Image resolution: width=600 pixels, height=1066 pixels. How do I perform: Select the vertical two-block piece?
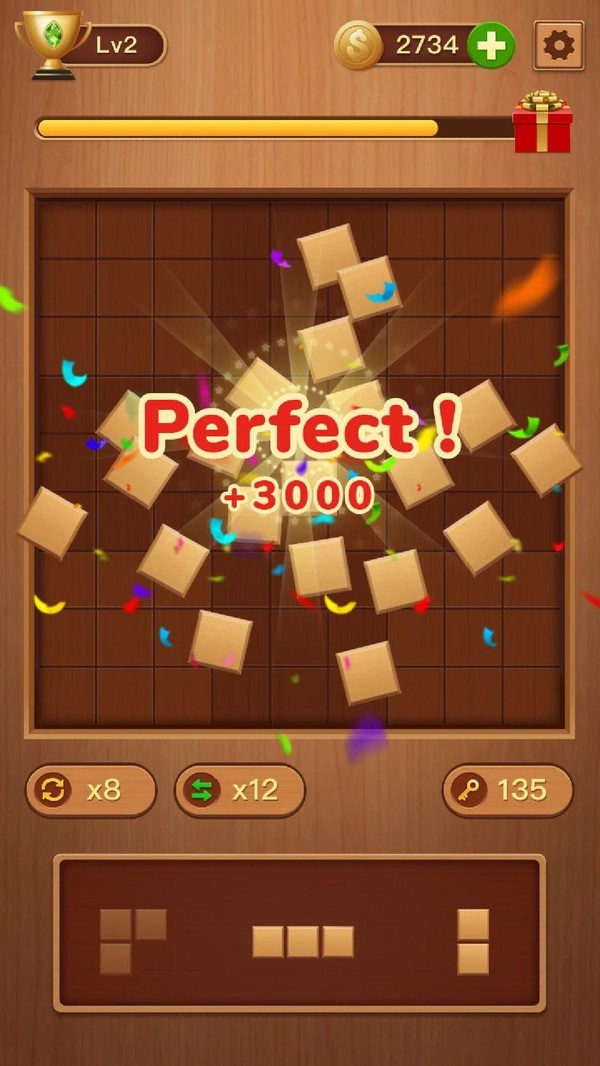(473, 941)
